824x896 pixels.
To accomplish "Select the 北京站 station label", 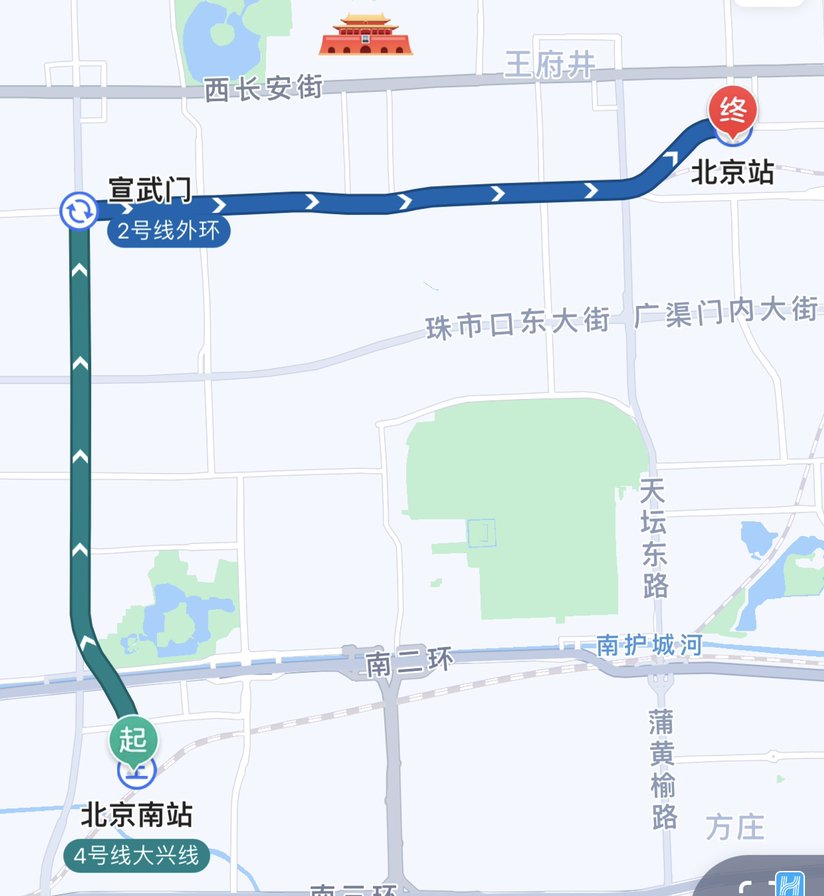I will click(730, 170).
